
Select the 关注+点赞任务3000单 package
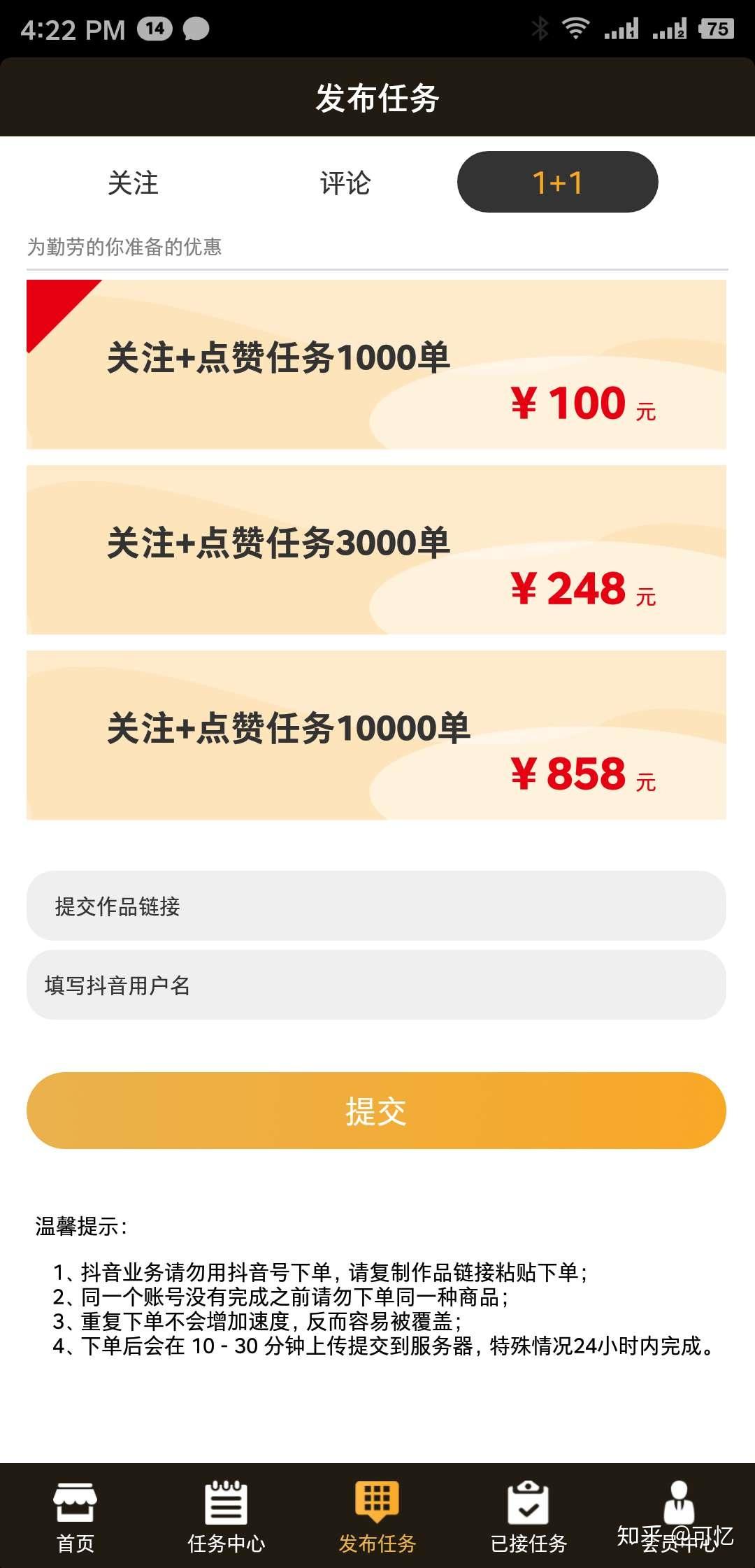click(377, 549)
